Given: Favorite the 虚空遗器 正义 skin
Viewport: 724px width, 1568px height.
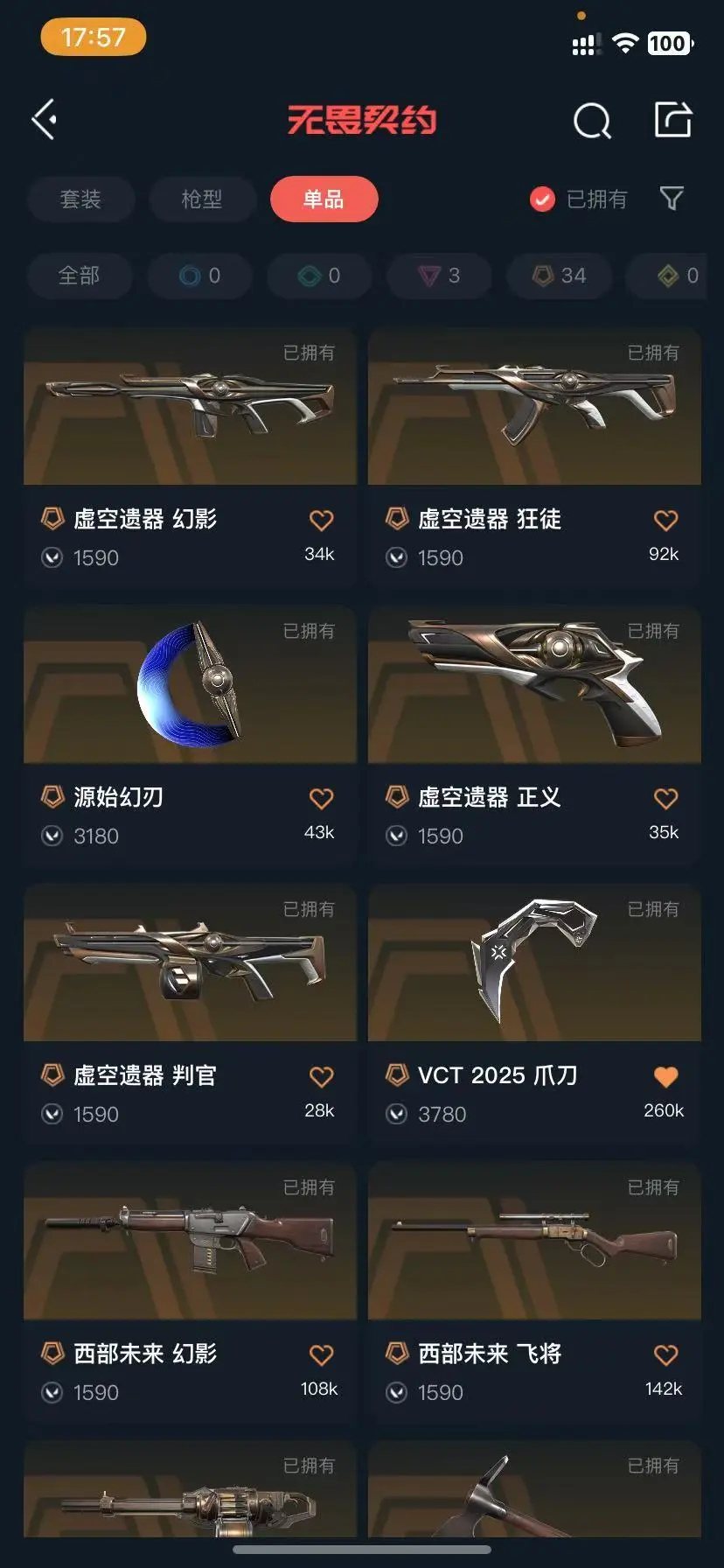Looking at the screenshot, I should (666, 798).
